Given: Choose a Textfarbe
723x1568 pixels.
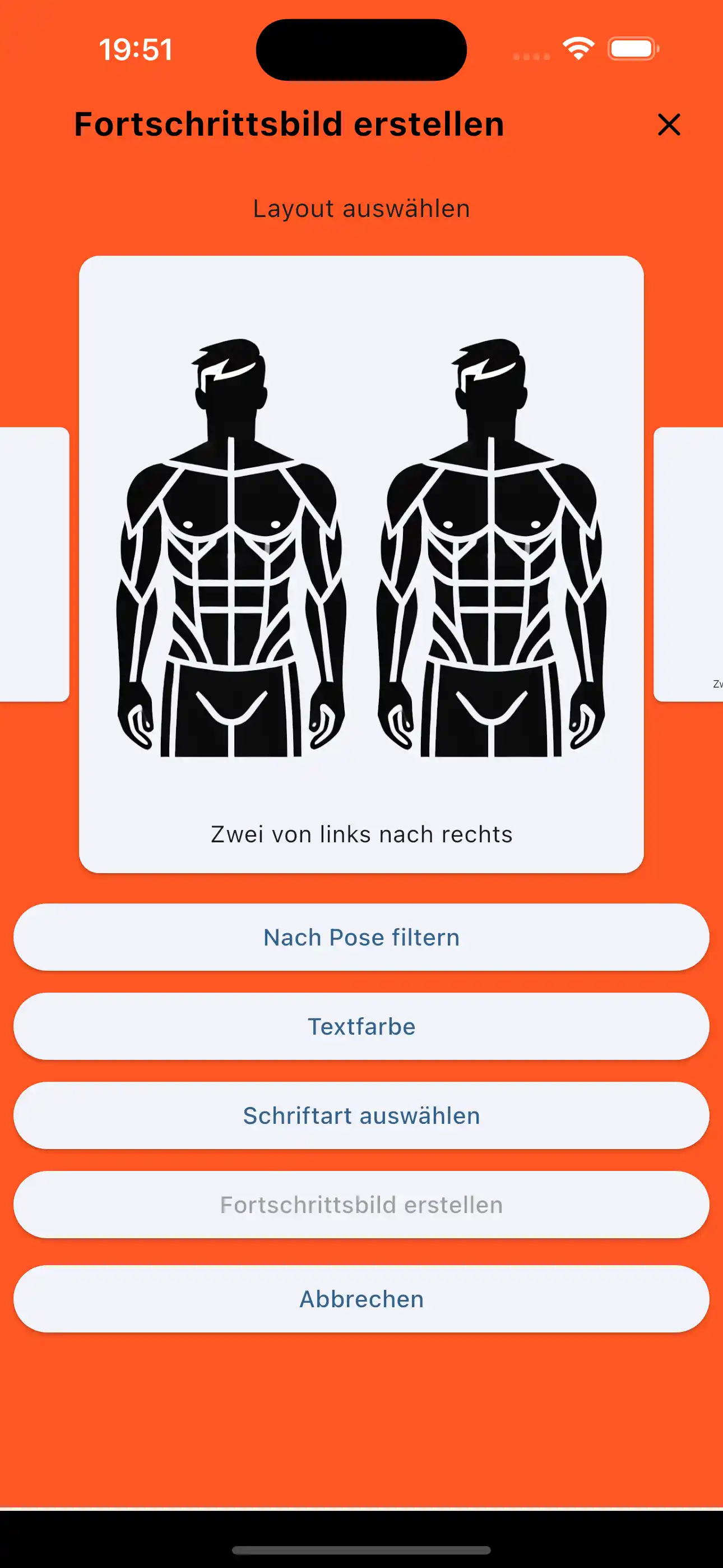Looking at the screenshot, I should (x=361, y=1026).
